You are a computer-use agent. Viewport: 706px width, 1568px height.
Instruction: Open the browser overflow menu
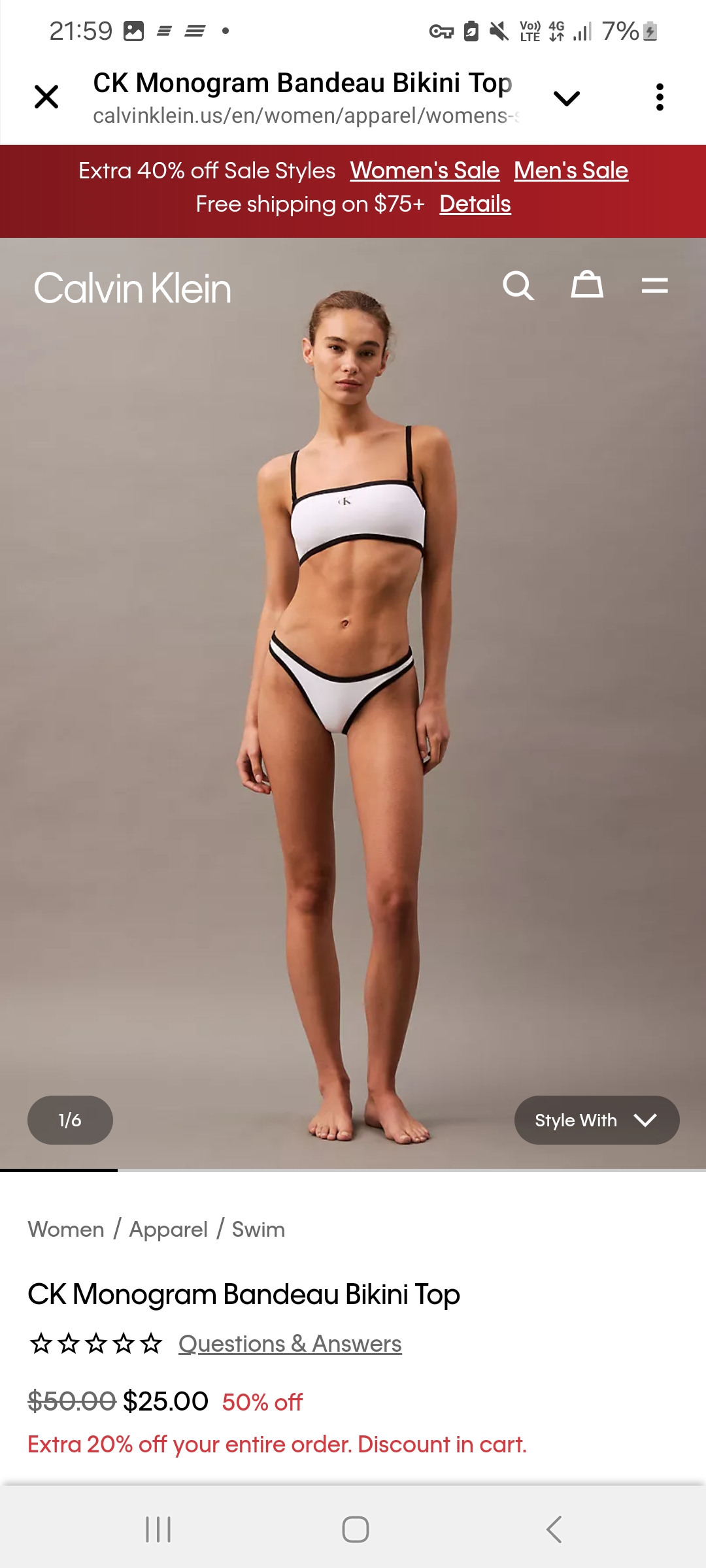660,97
